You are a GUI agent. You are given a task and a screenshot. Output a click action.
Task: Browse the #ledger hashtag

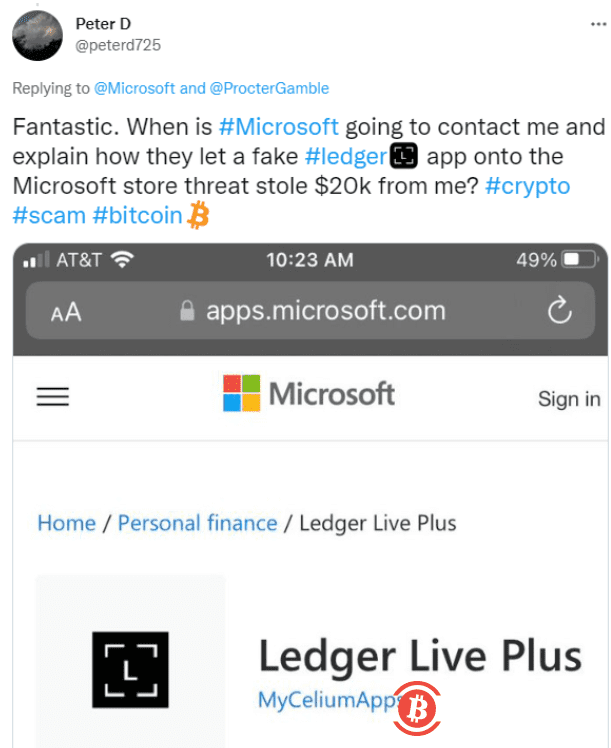345,157
